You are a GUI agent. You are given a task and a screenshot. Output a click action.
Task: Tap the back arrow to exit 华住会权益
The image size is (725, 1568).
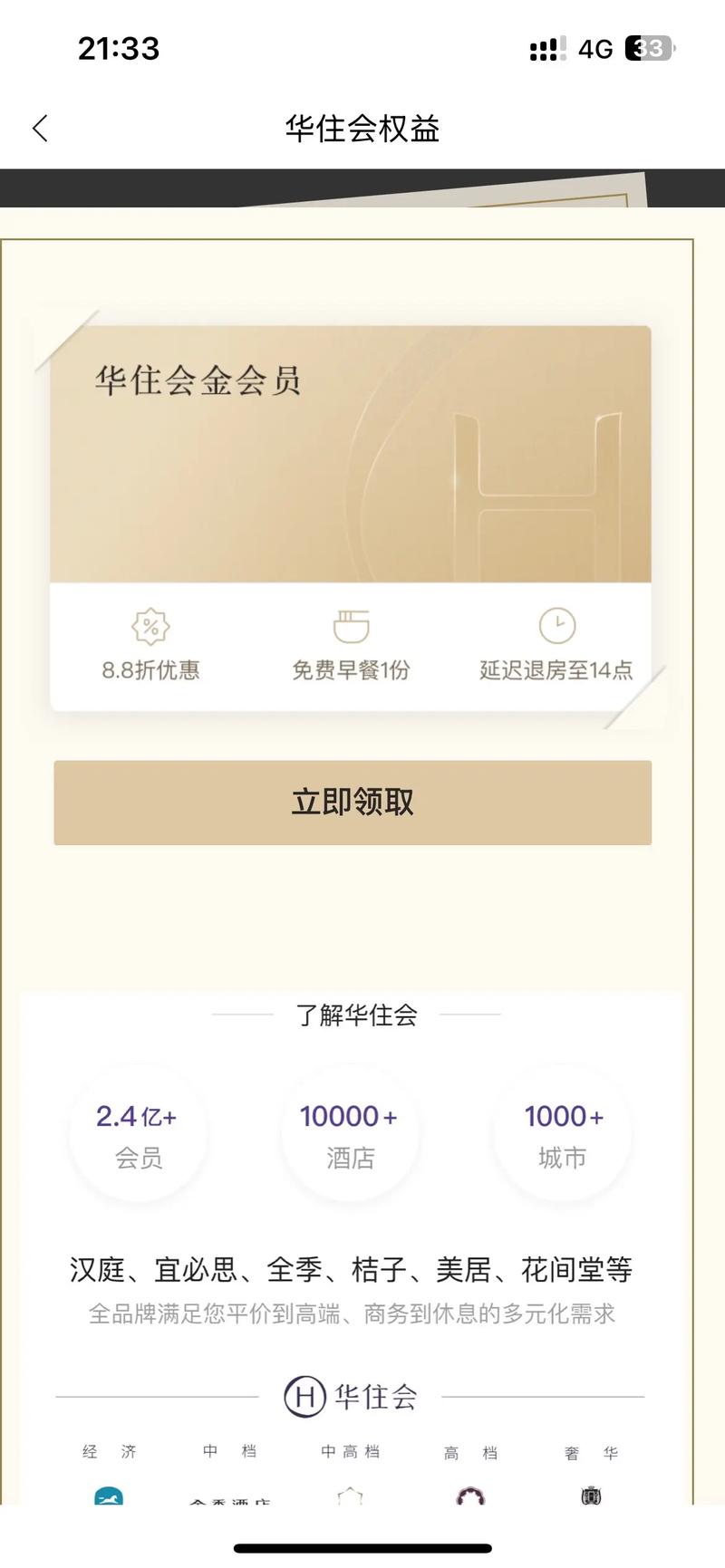(40, 129)
